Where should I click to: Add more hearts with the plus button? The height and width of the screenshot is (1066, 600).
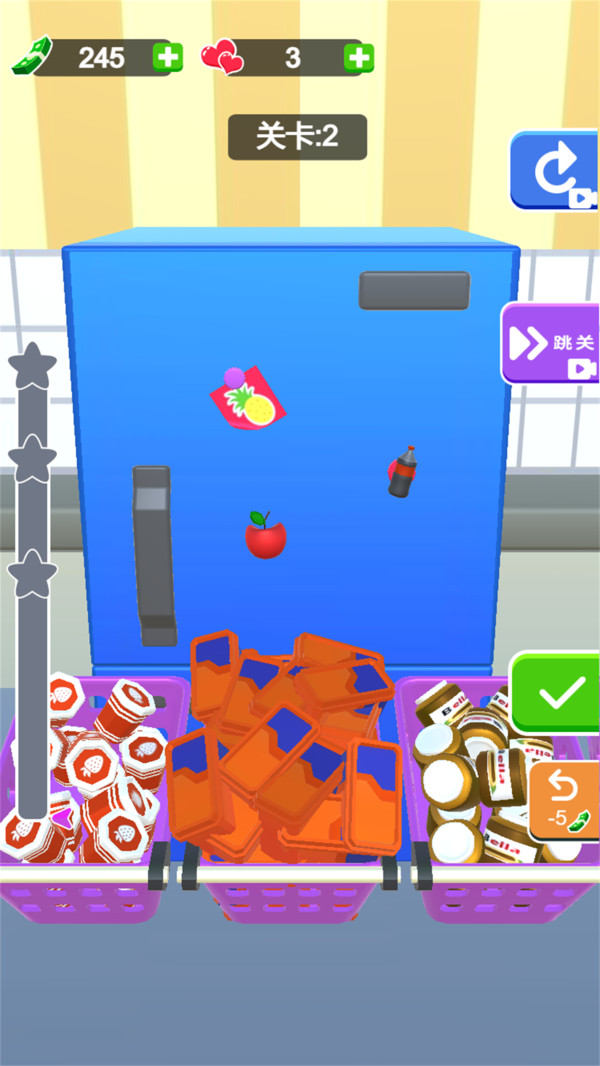[358, 58]
